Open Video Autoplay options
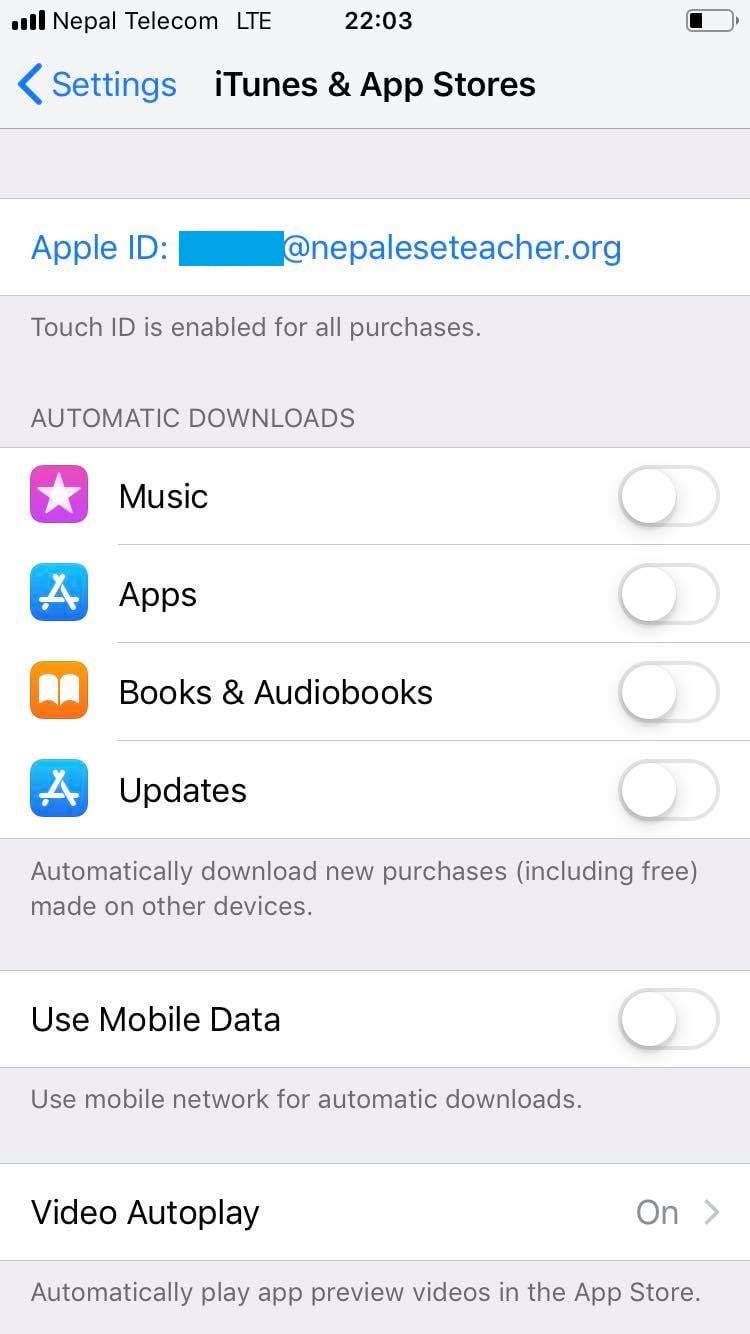The width and height of the screenshot is (750, 1334). click(x=375, y=1211)
